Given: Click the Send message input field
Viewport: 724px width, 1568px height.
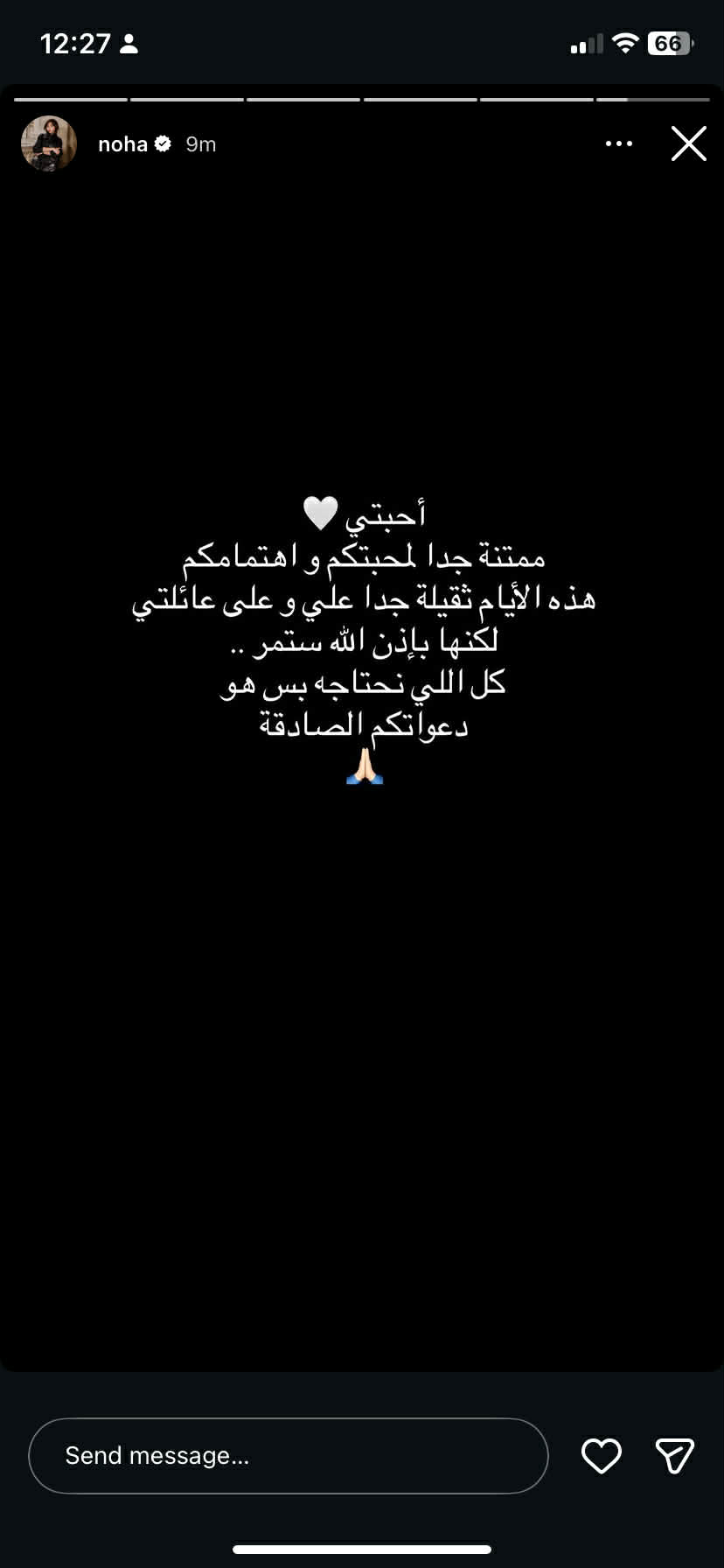Looking at the screenshot, I should (x=289, y=1455).
